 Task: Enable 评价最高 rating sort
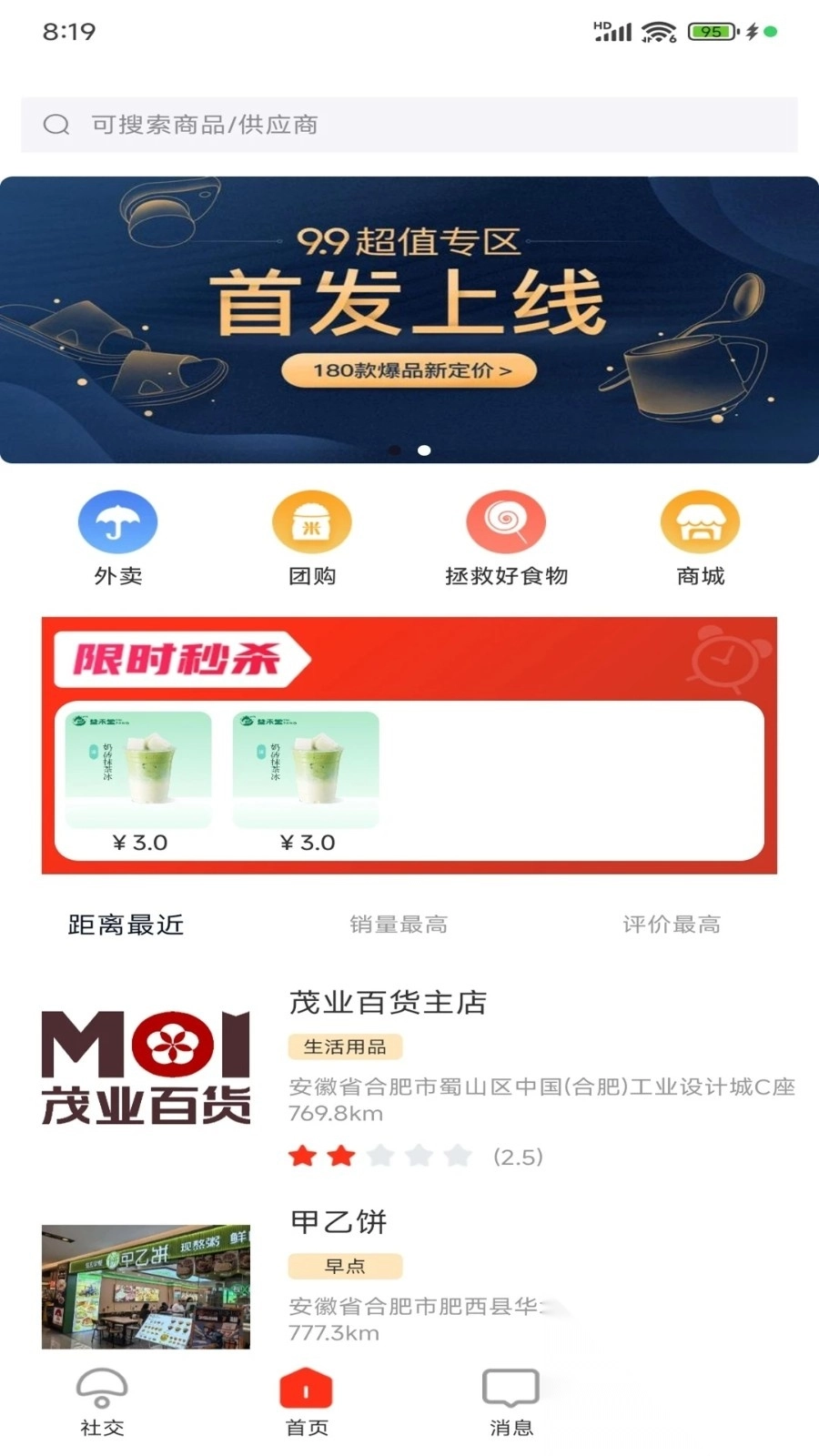click(x=672, y=924)
